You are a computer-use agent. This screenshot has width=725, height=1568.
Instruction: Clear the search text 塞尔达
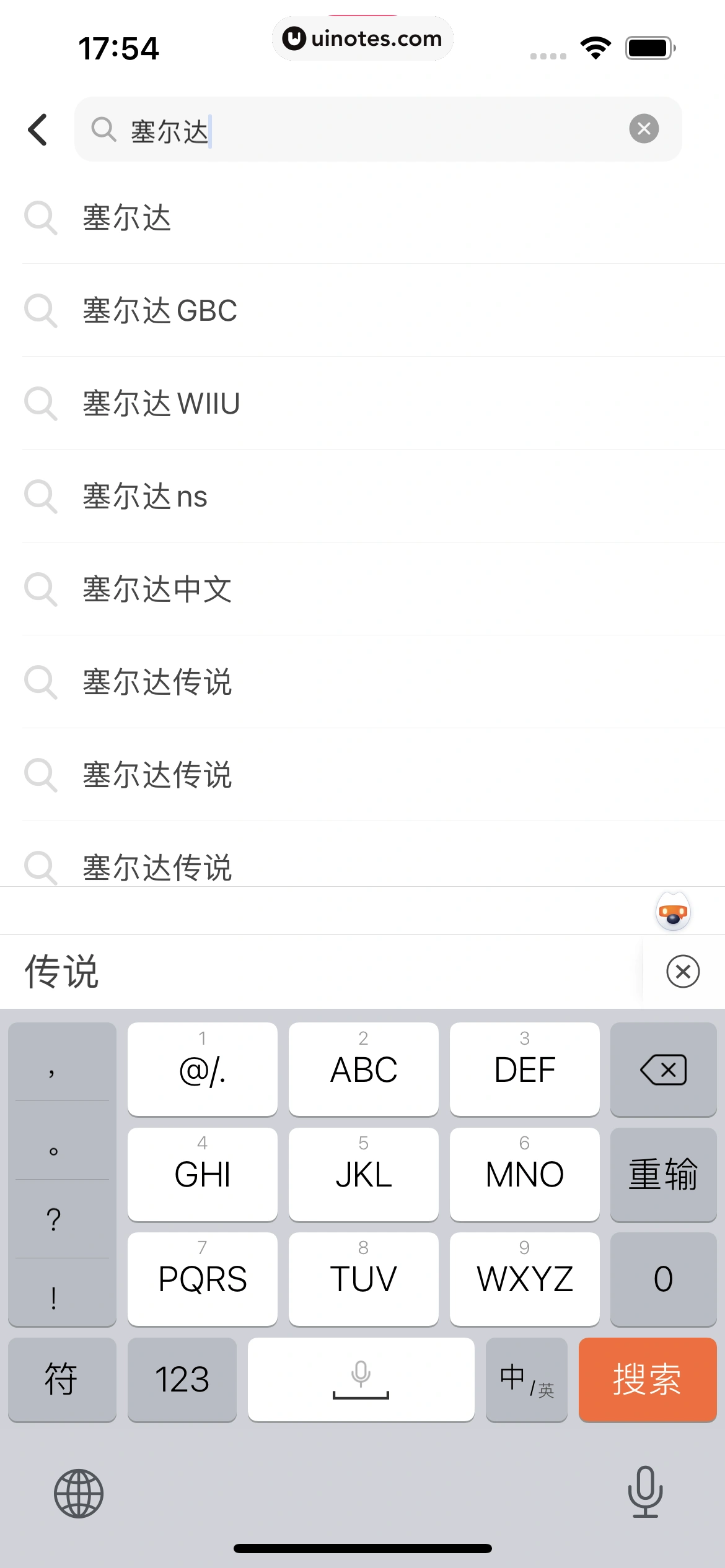[x=644, y=129]
